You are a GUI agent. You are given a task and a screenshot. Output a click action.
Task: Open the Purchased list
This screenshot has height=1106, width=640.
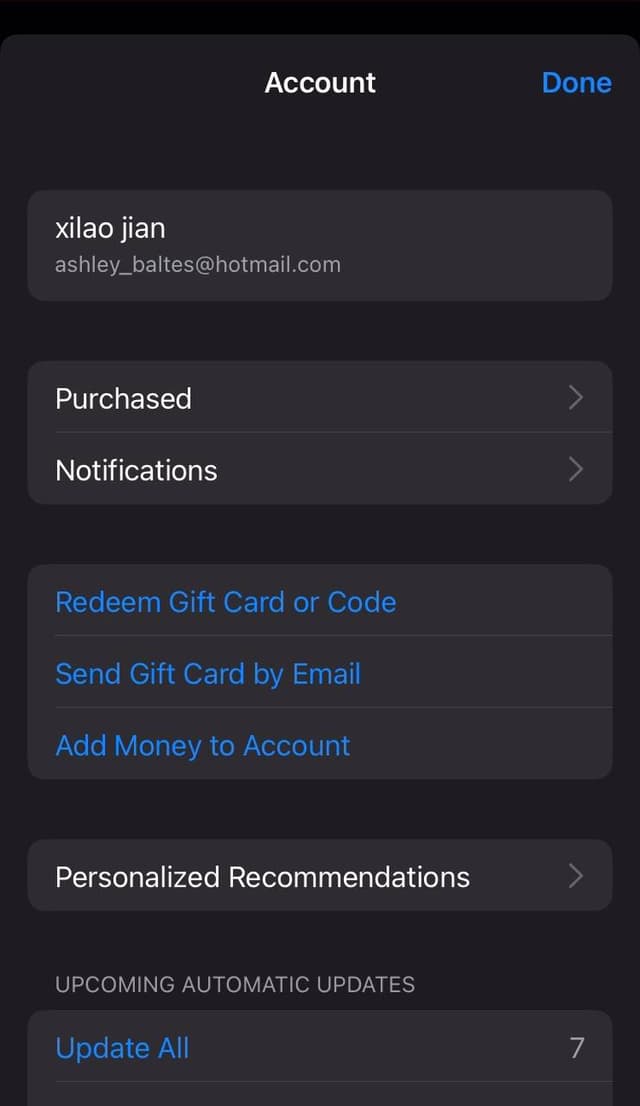click(x=319, y=398)
